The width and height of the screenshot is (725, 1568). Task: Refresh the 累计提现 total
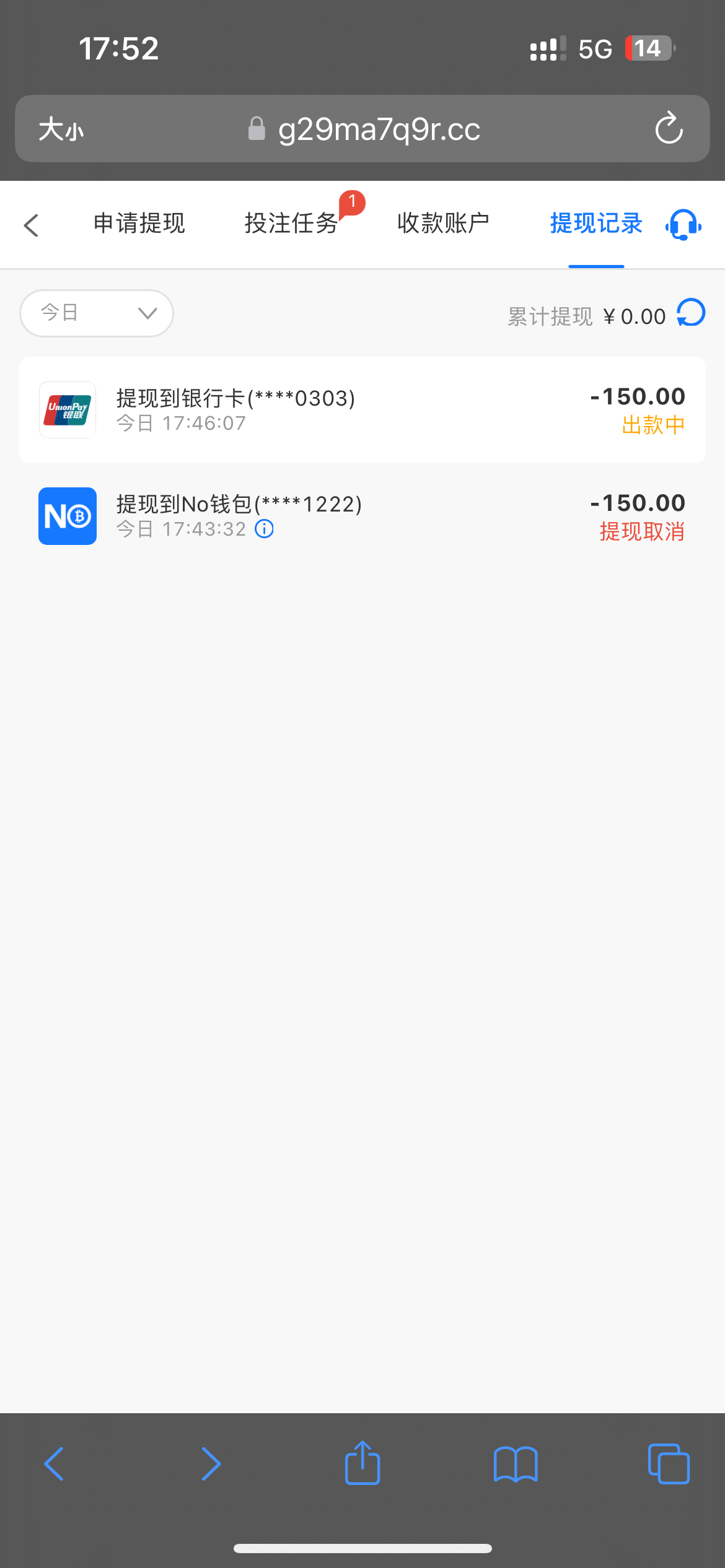click(691, 313)
